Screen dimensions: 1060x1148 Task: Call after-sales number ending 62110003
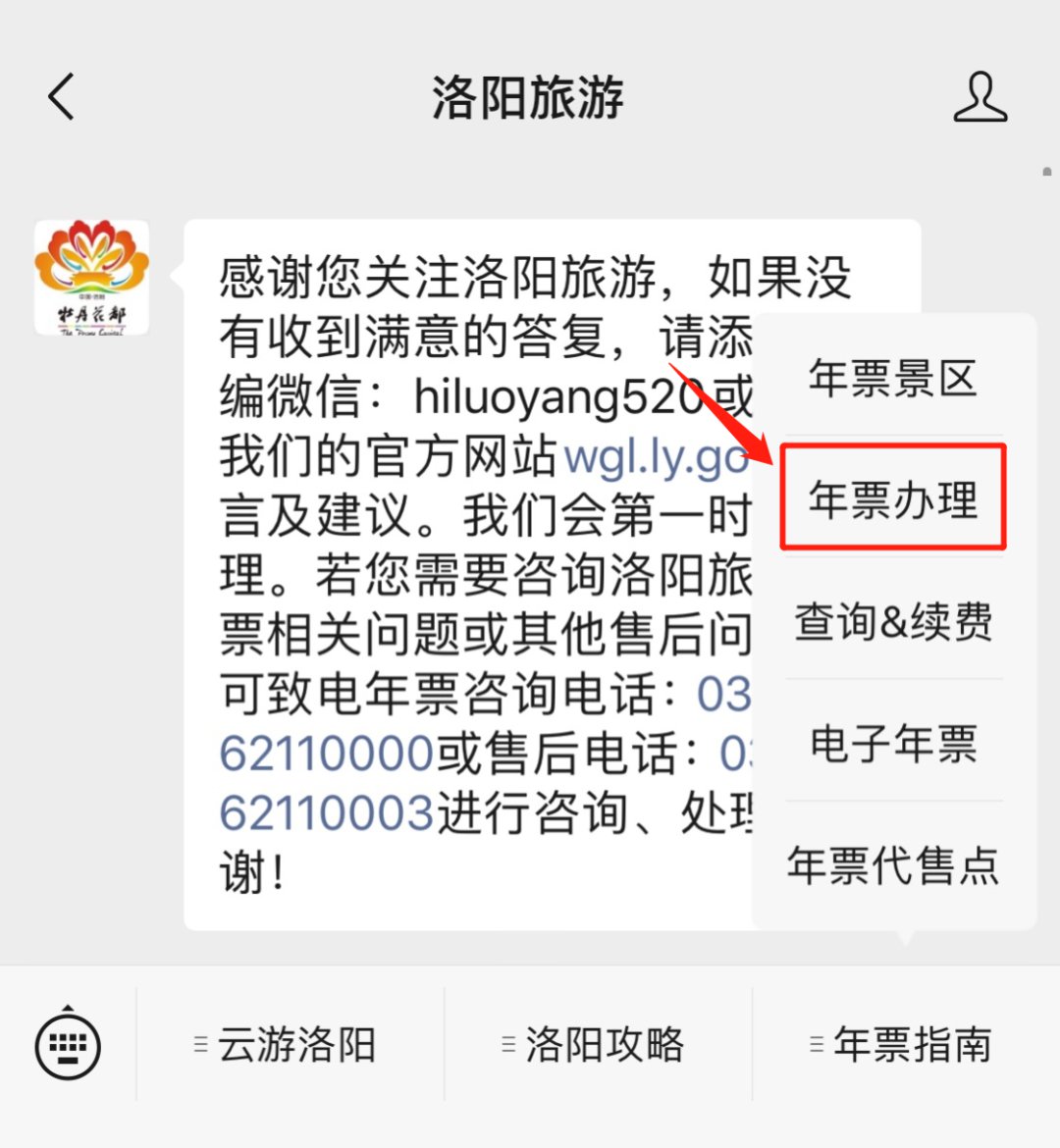click(326, 813)
